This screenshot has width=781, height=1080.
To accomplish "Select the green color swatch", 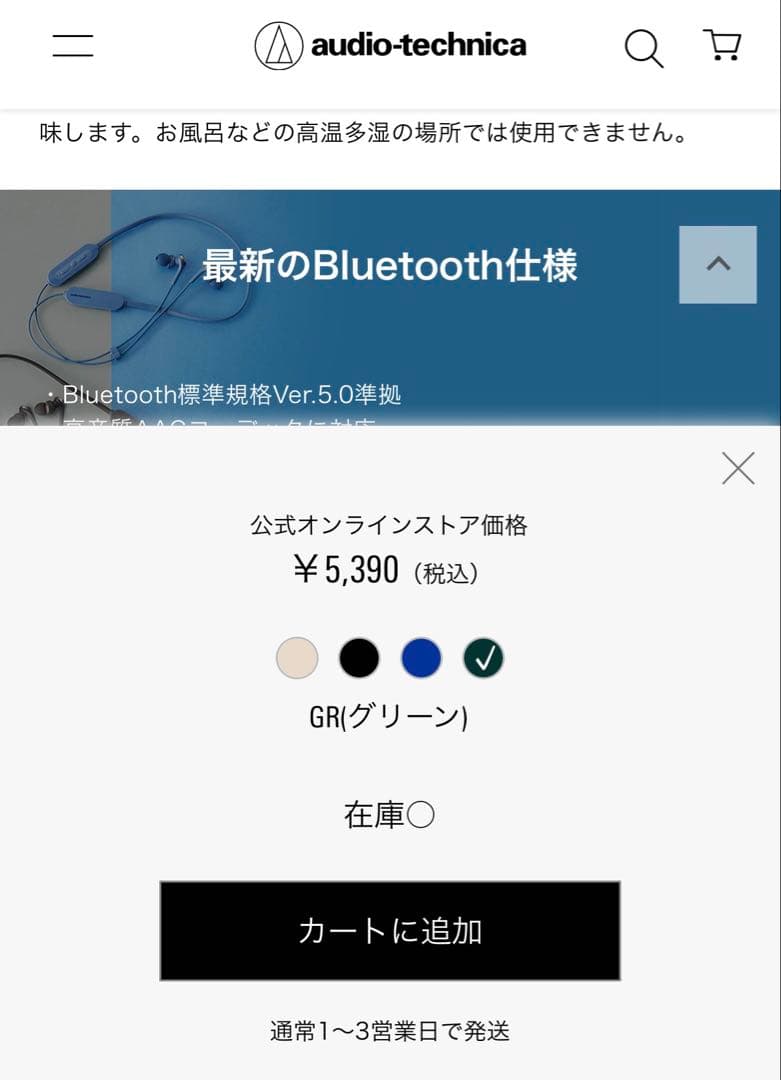I will coord(483,658).
